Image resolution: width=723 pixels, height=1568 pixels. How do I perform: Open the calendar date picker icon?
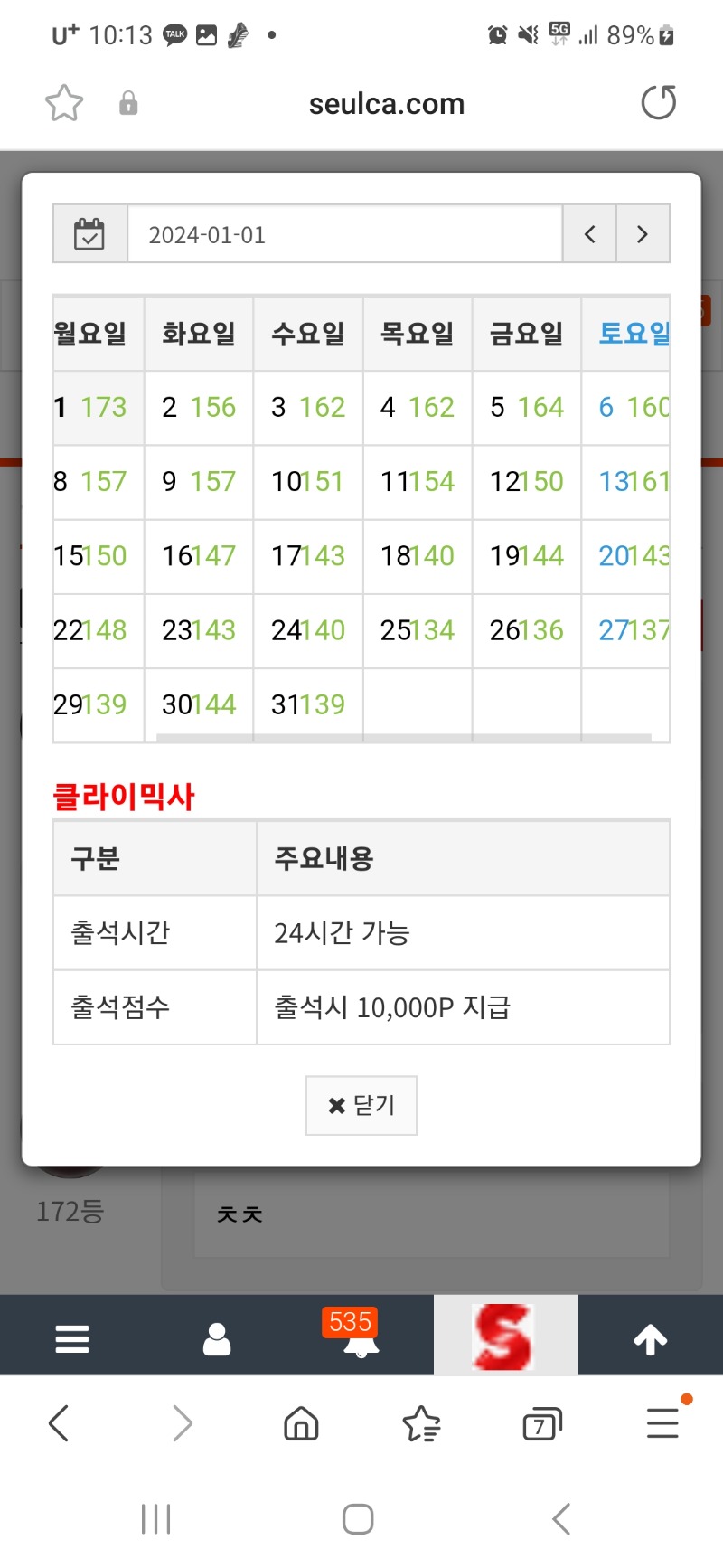[89, 234]
